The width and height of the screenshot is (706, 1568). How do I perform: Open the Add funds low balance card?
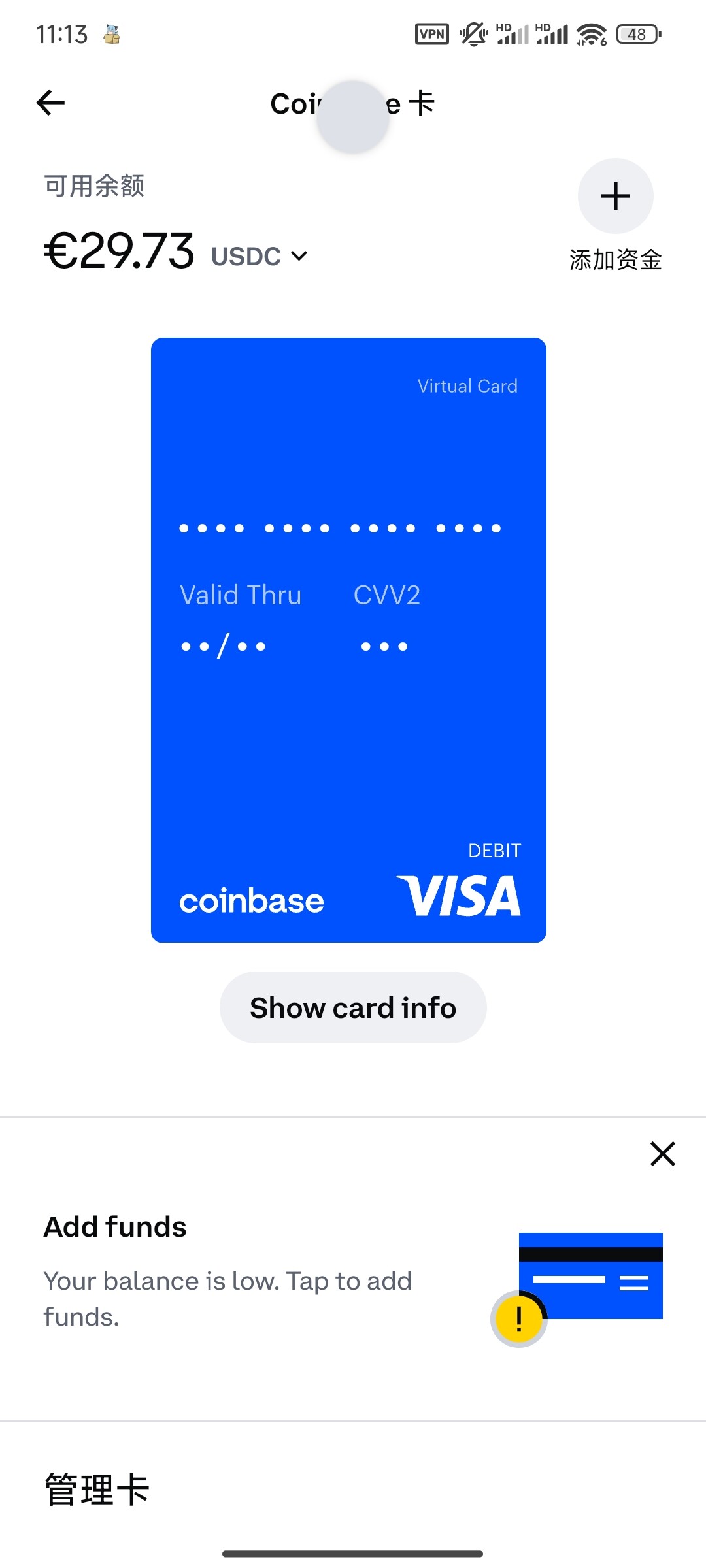pyautogui.click(x=353, y=1269)
